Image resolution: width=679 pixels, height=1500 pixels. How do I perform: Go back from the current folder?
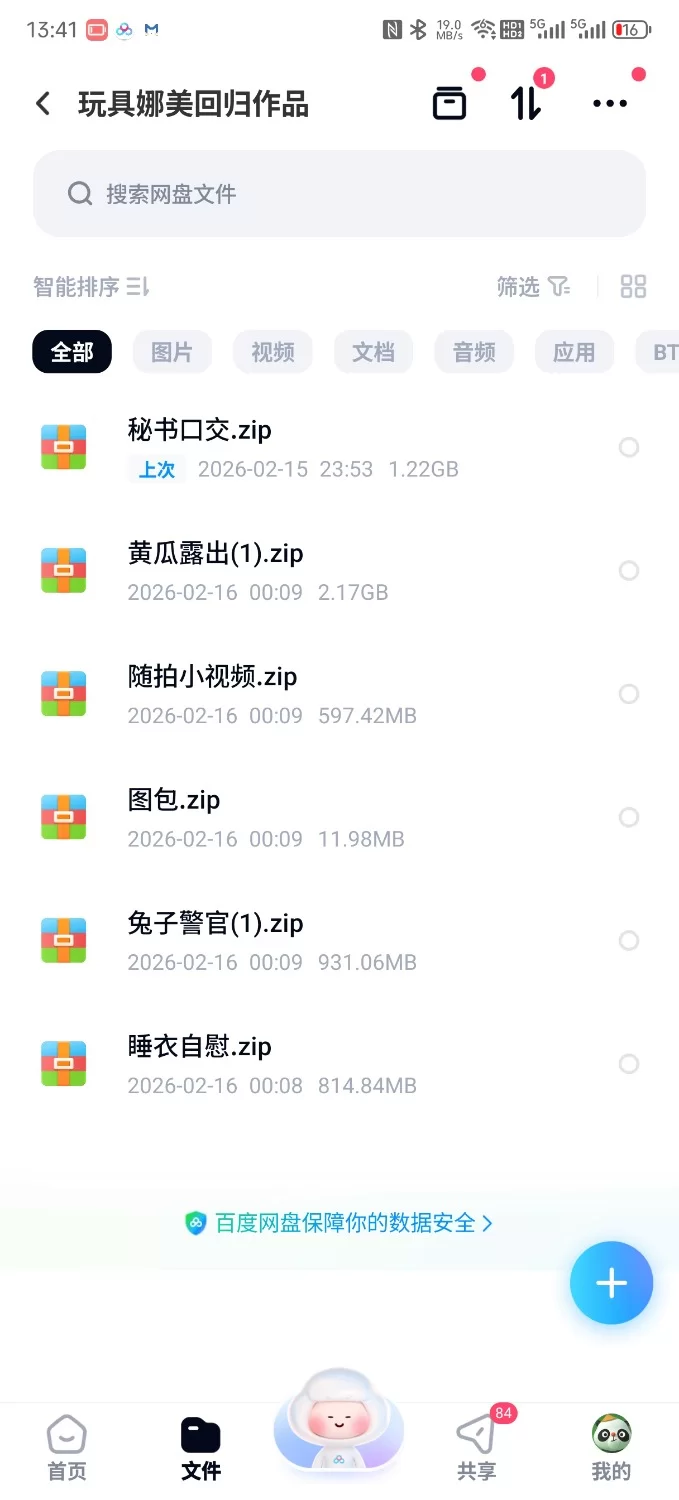click(x=43, y=104)
